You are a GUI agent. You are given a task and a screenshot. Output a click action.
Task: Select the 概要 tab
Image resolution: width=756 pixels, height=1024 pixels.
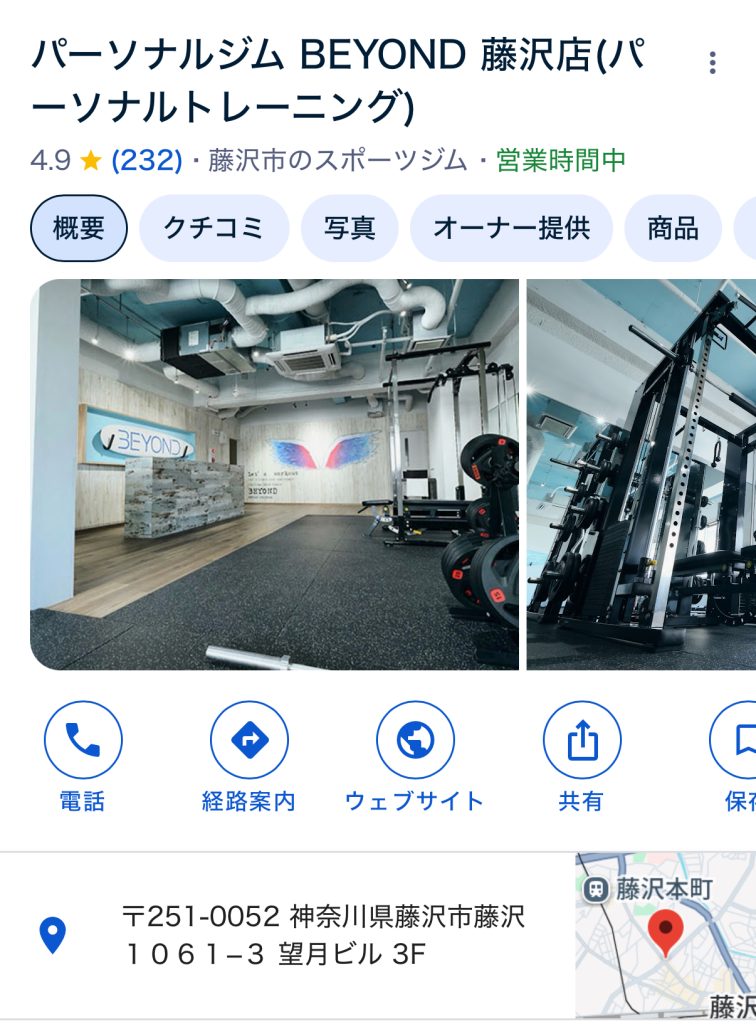[x=79, y=228]
